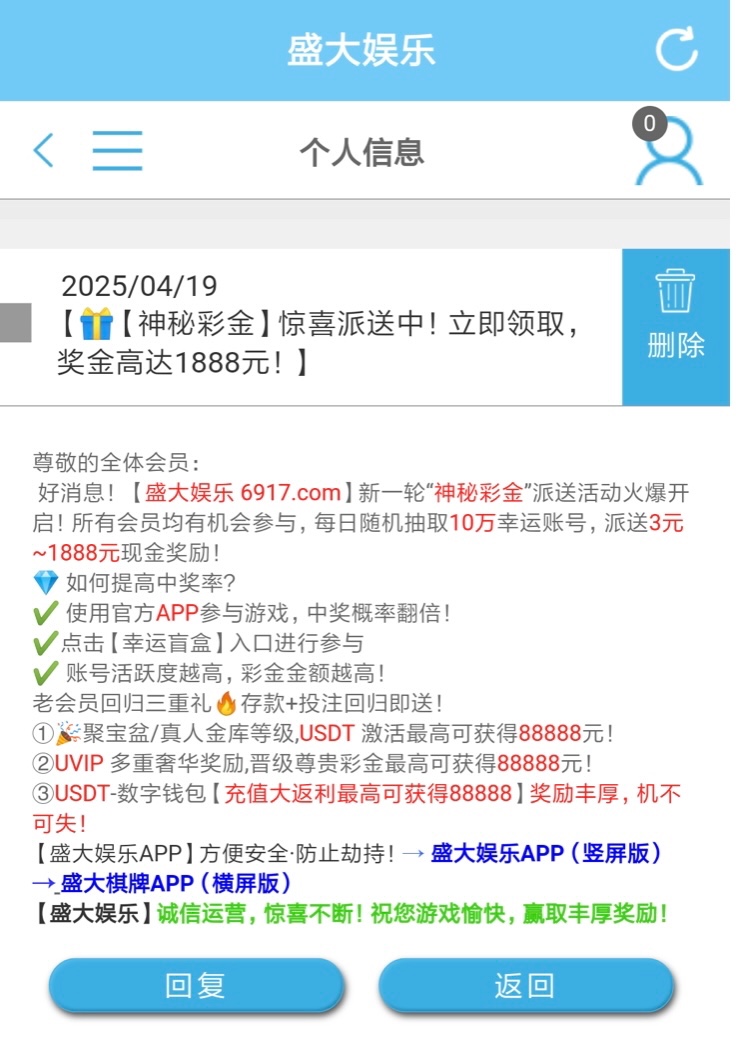The height and width of the screenshot is (1043, 738).
Task: Go back using the left arrow
Action: tap(43, 151)
